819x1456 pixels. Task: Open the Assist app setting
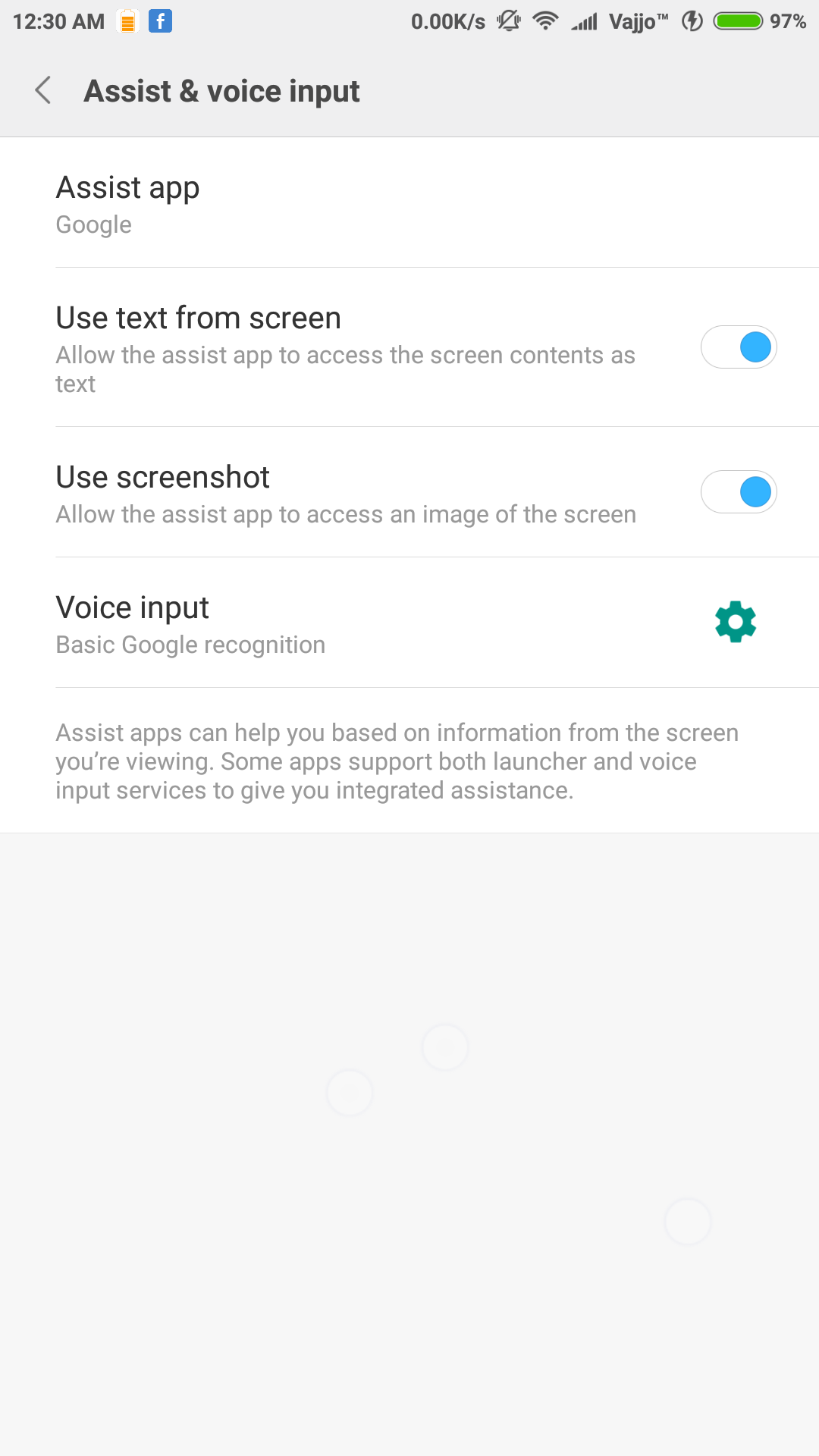point(409,202)
